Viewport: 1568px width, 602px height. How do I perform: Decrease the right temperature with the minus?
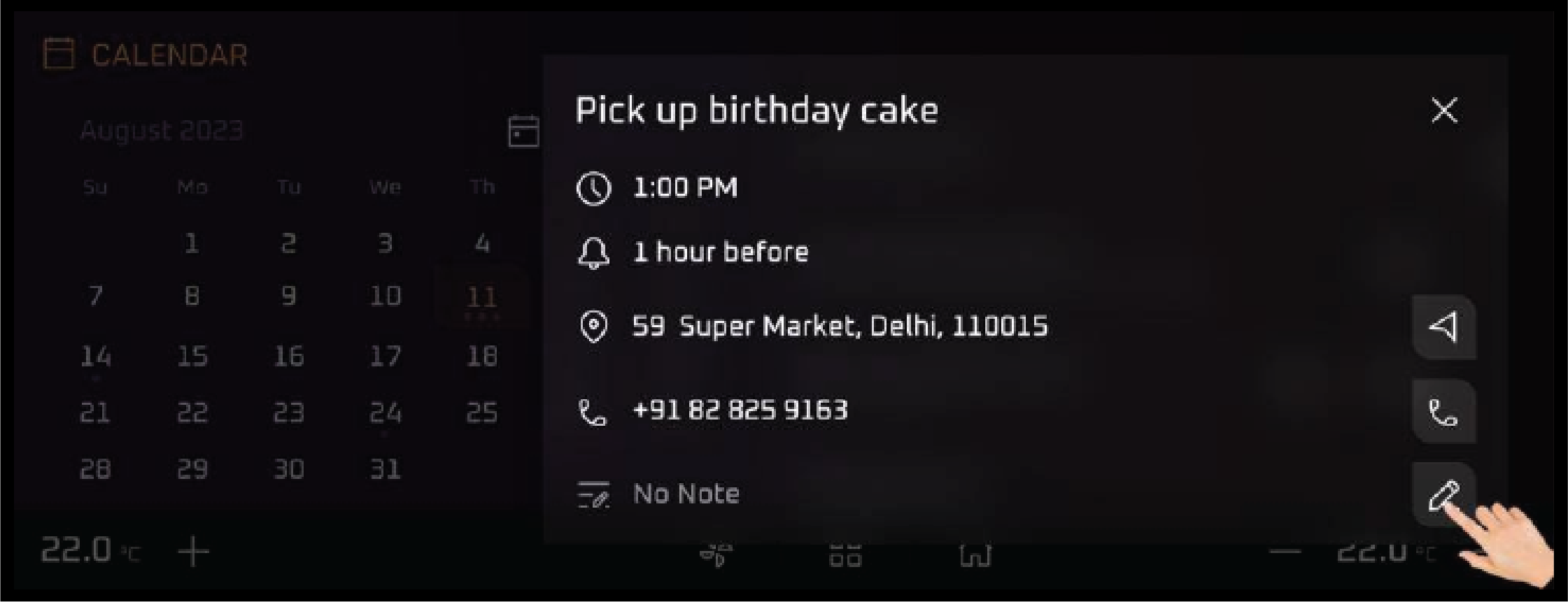(1285, 552)
